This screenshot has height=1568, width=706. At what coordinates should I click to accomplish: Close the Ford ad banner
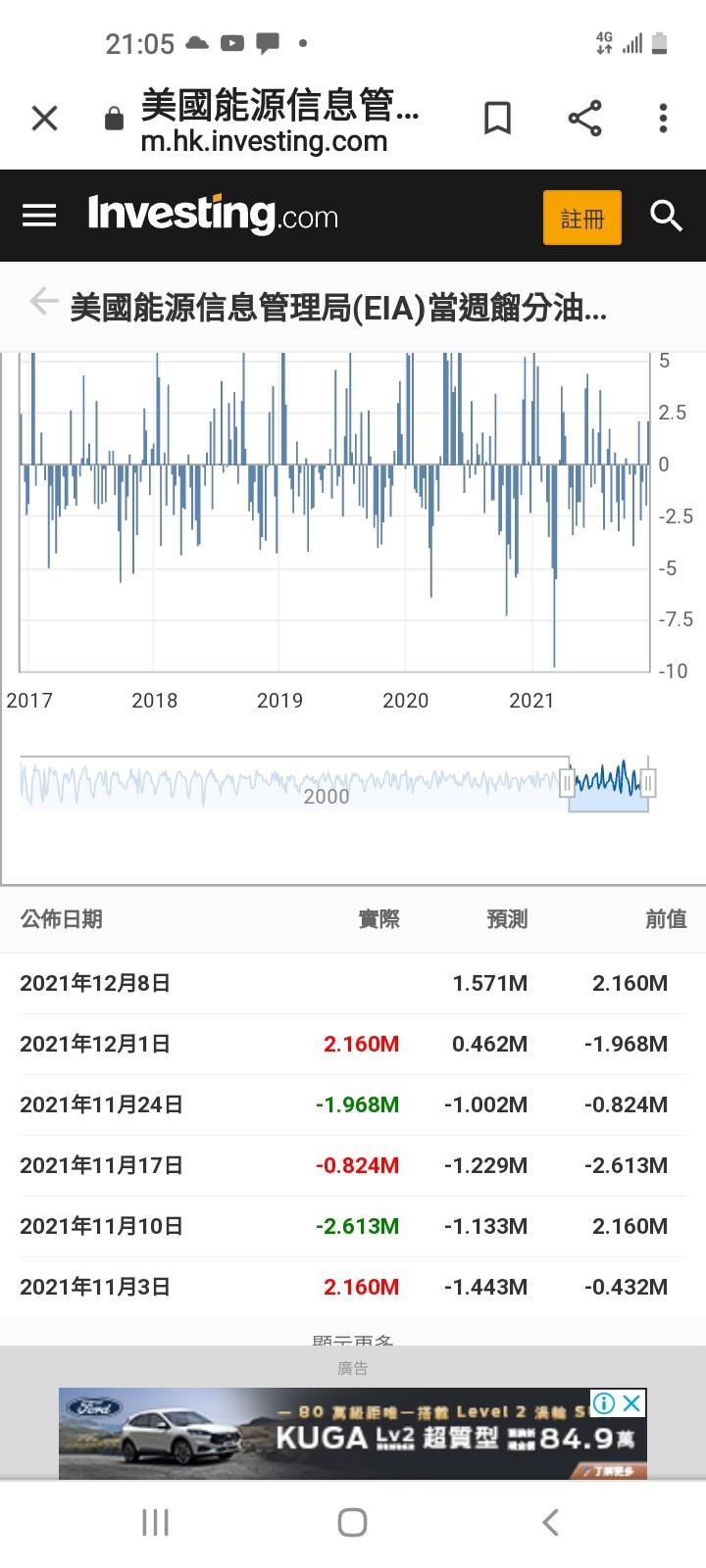click(632, 1403)
